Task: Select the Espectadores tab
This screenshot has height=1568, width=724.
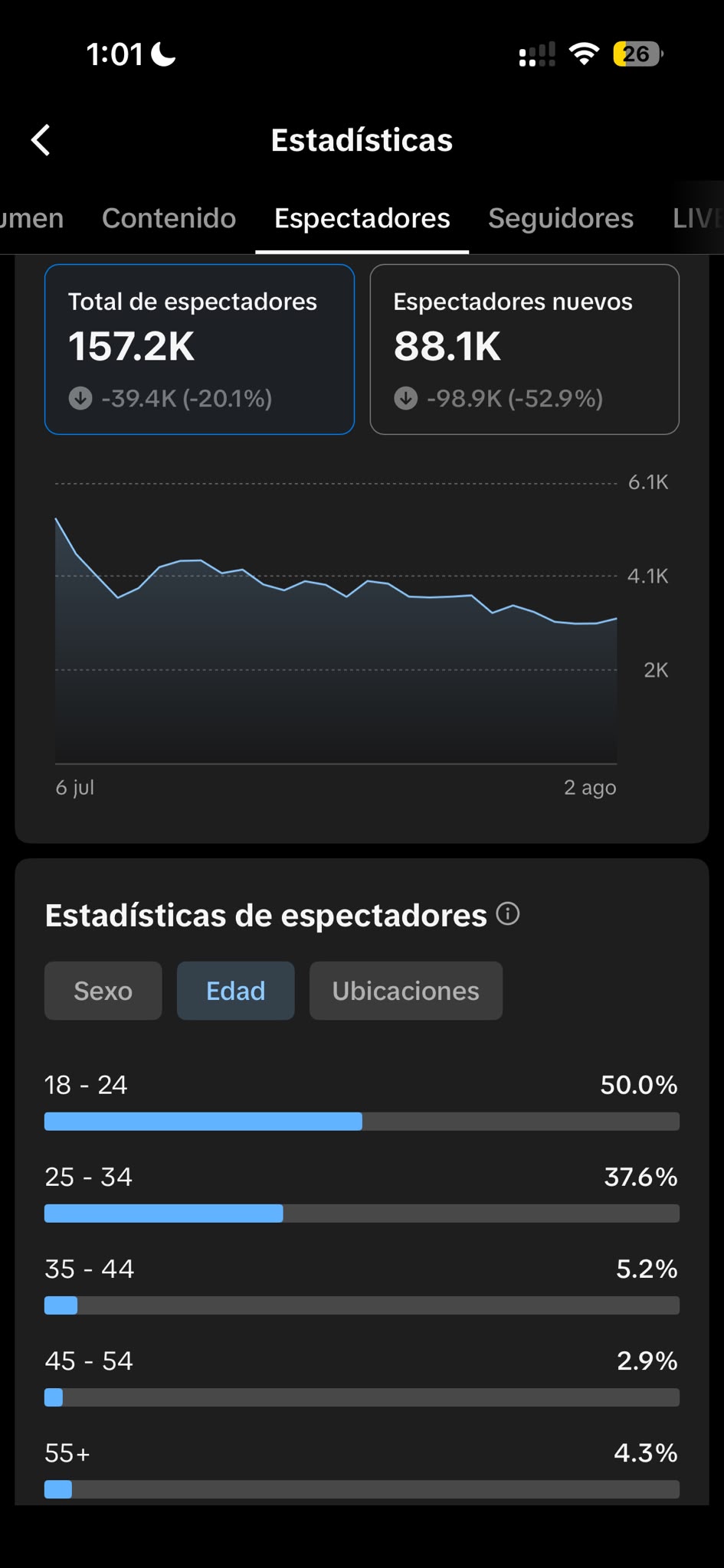Action: [x=362, y=218]
